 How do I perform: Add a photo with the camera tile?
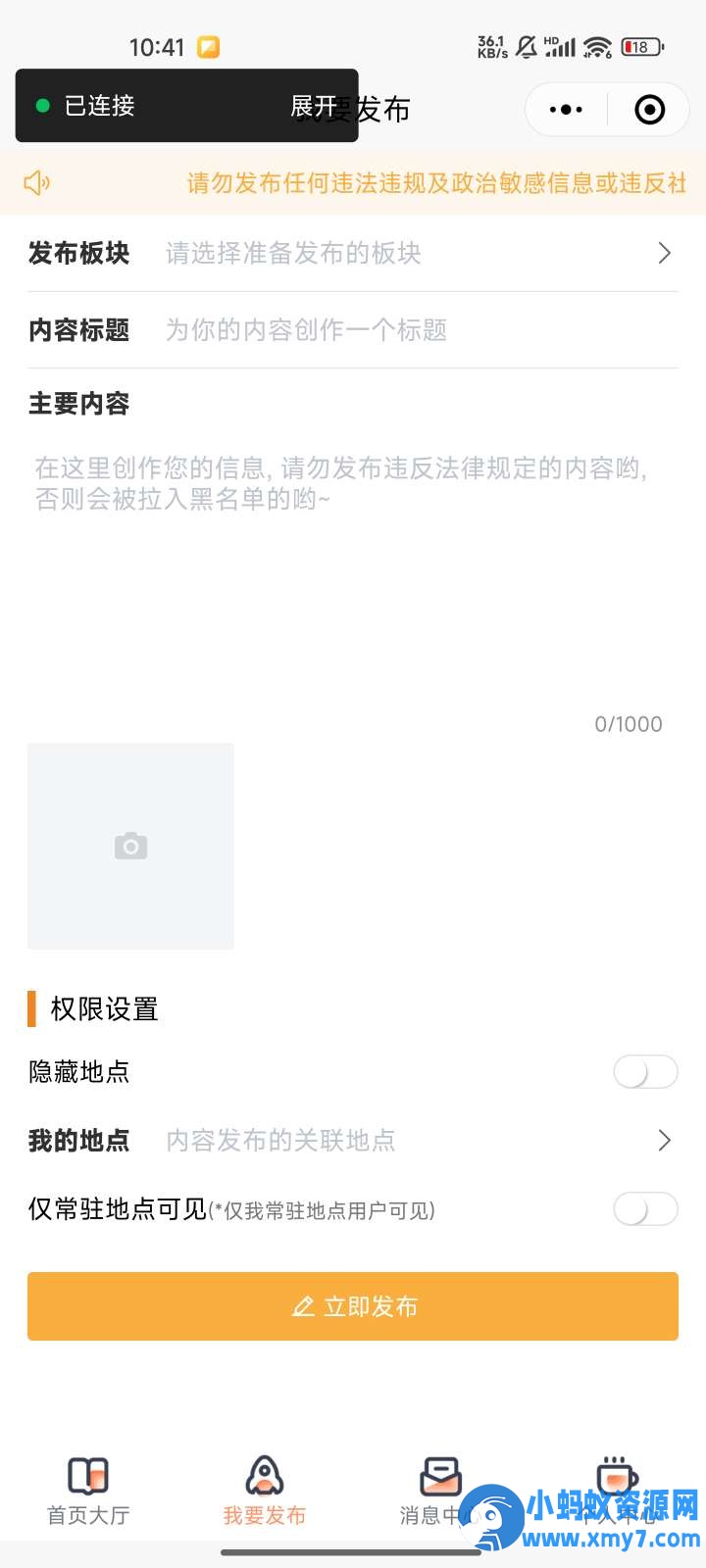(x=130, y=846)
